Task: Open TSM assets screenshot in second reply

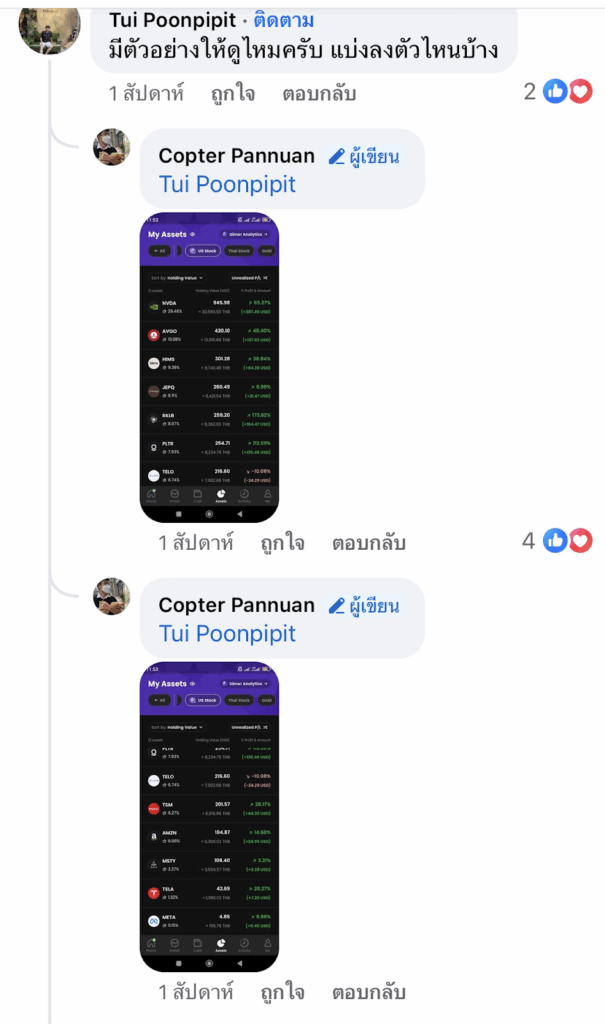Action: pyautogui.click(x=209, y=815)
